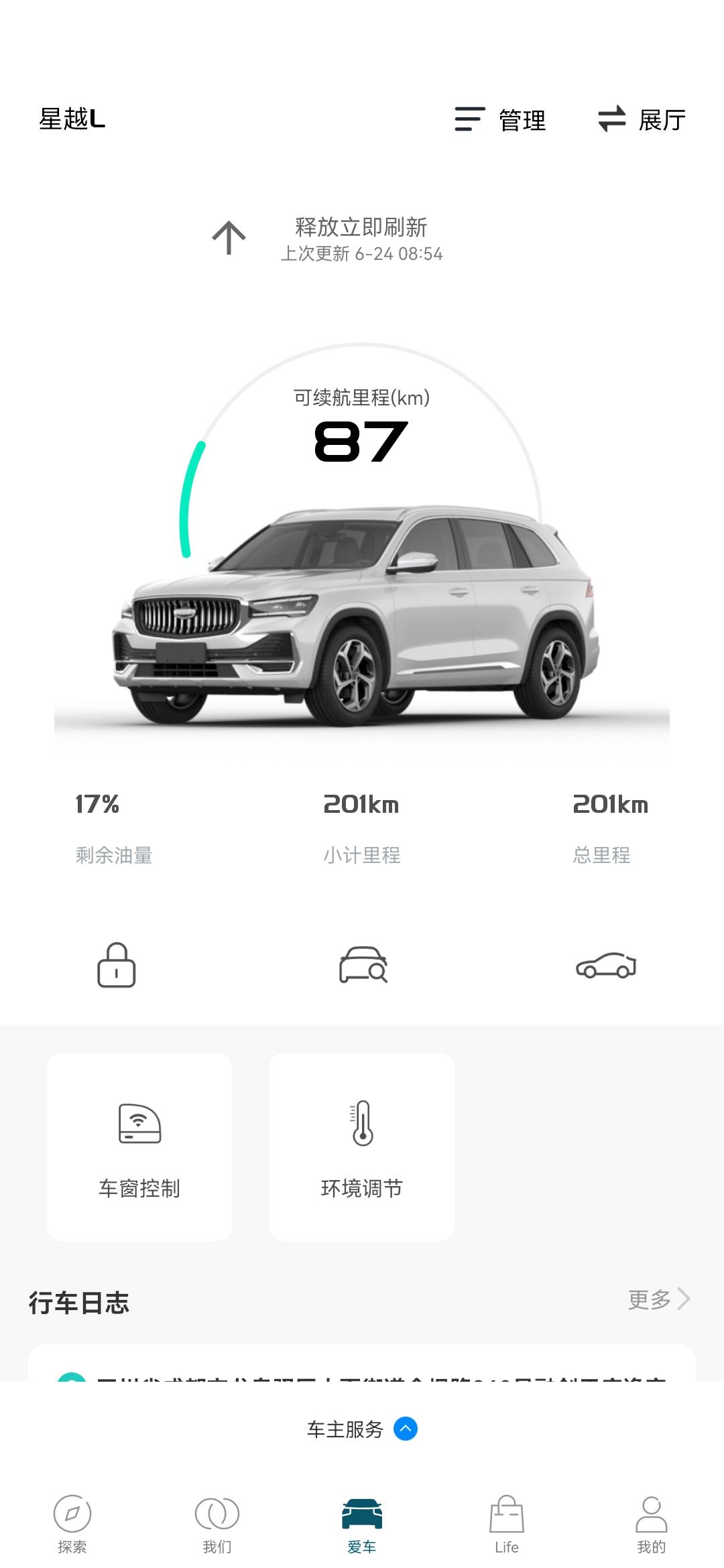
Task: Go to the Life tab
Action: click(x=507, y=1524)
